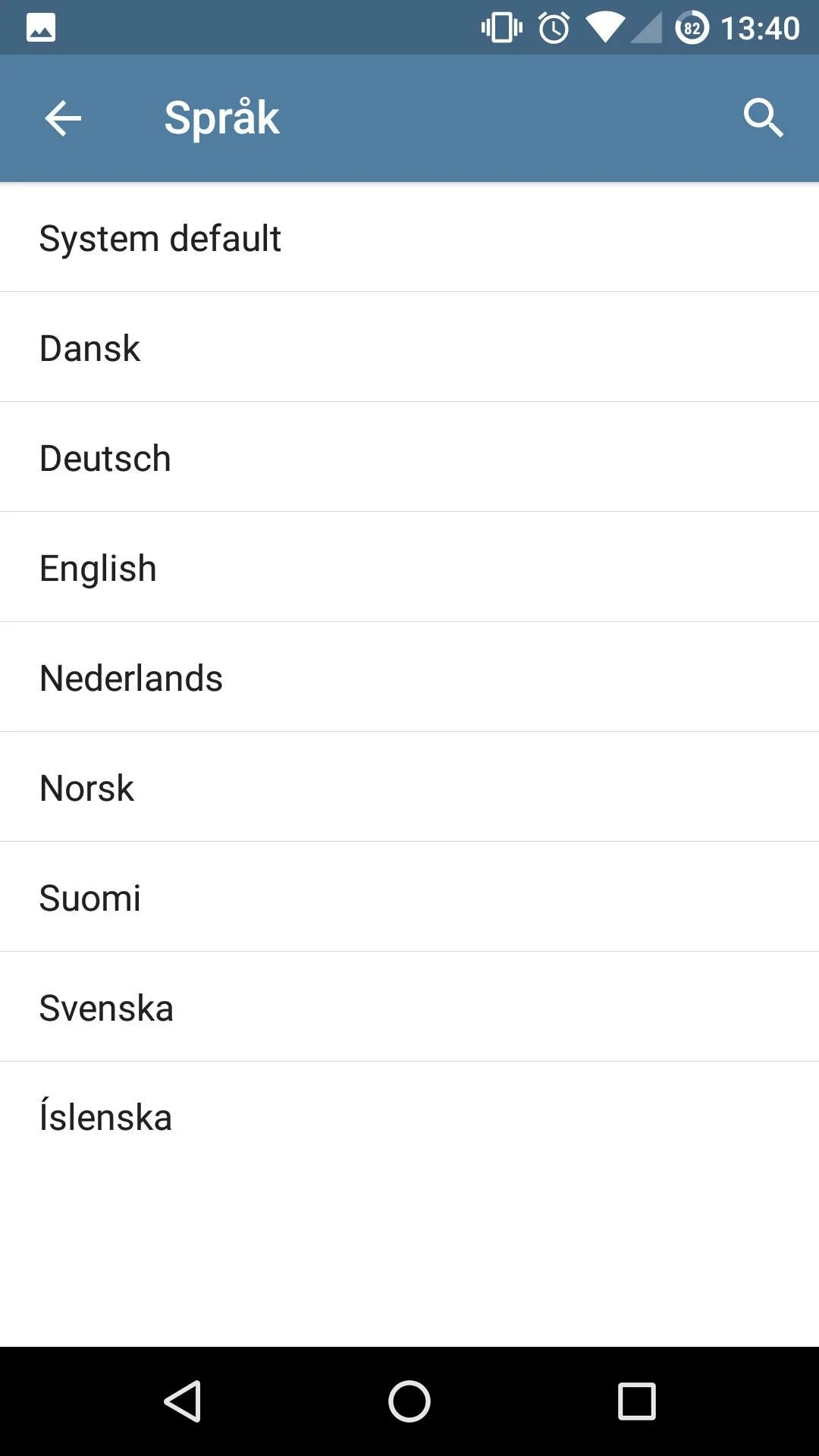
Task: Open recent apps from navigation bar
Action: coord(636,1401)
